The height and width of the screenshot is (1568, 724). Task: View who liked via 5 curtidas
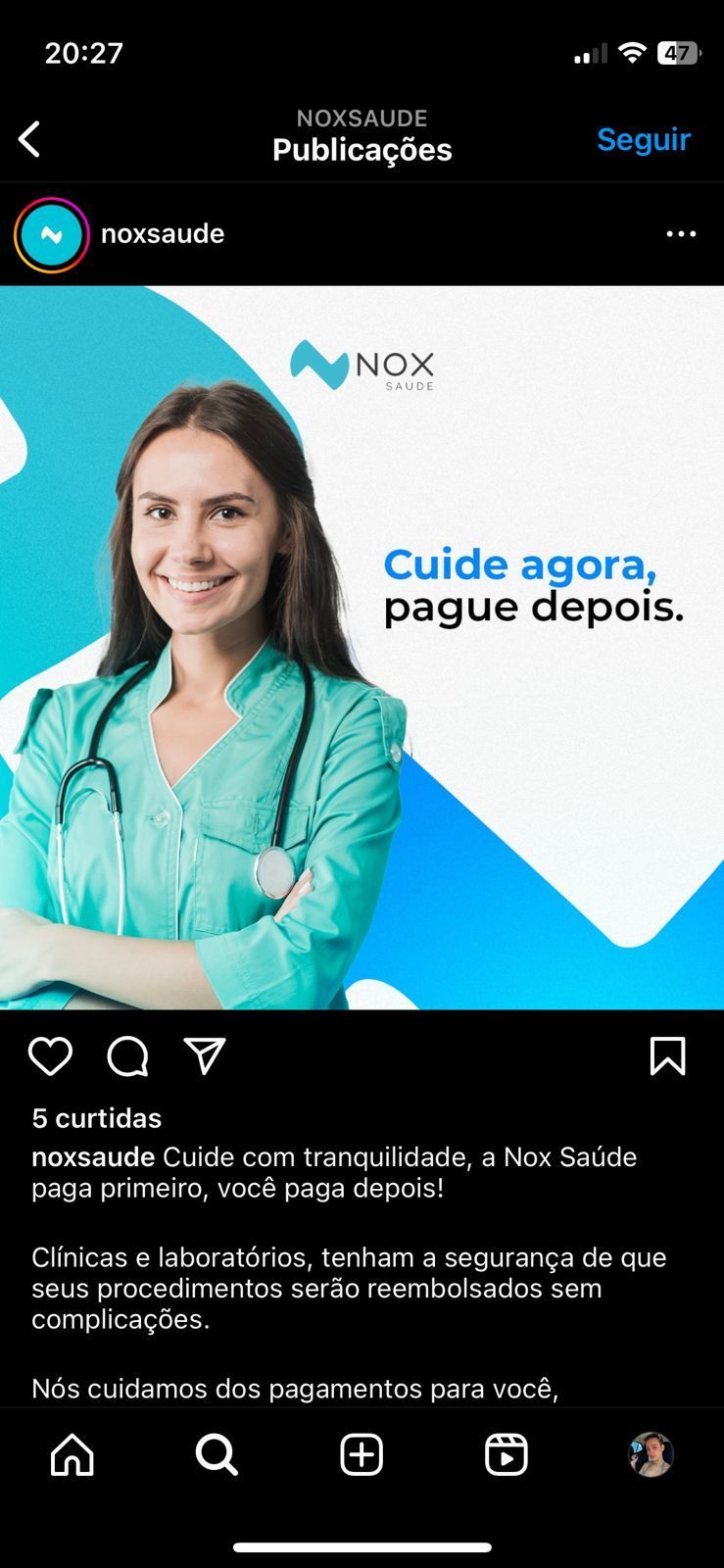96,1118
